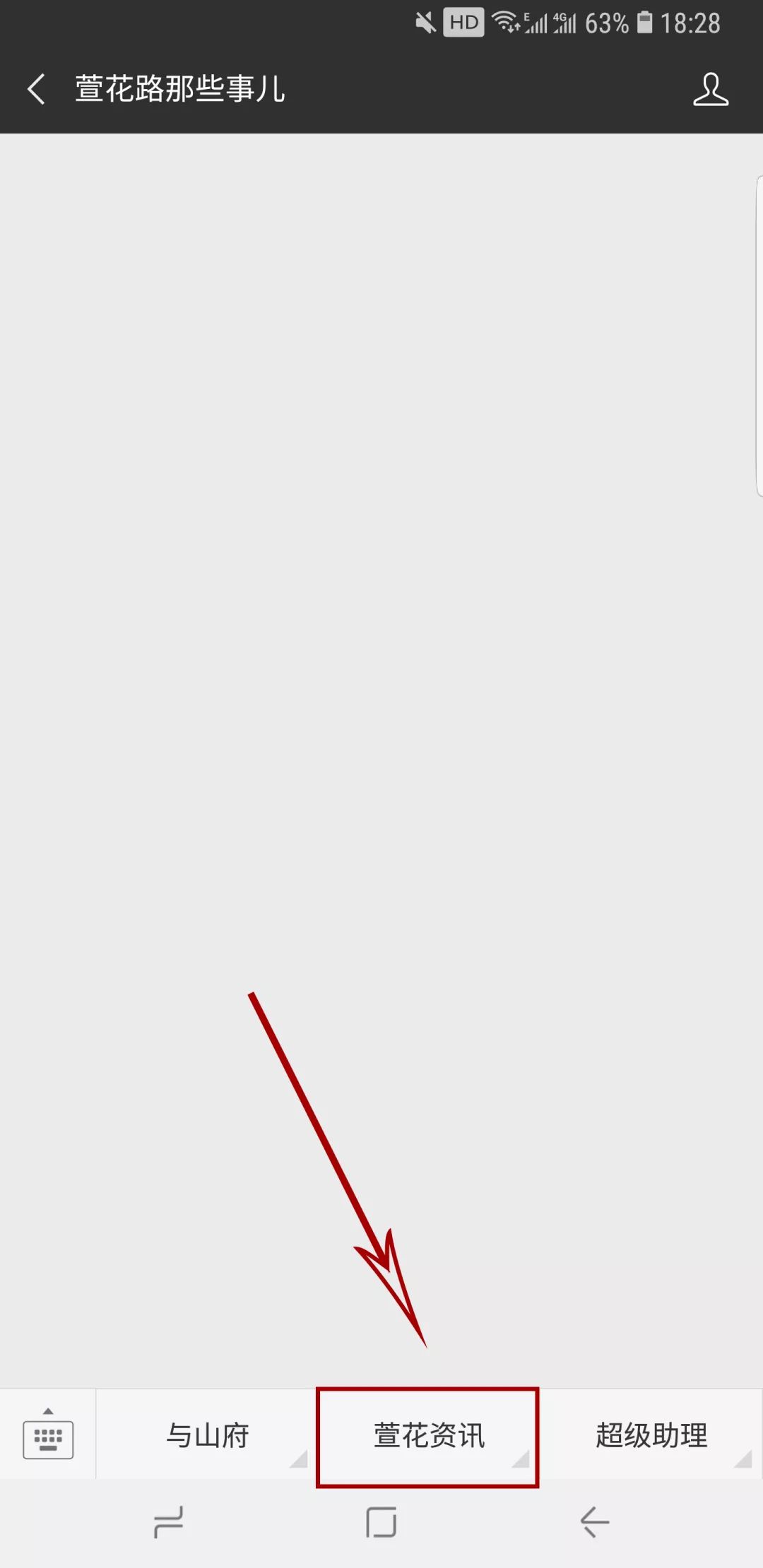The image size is (763, 1568).
Task: Switch to keyboard input mode
Action: [48, 1433]
